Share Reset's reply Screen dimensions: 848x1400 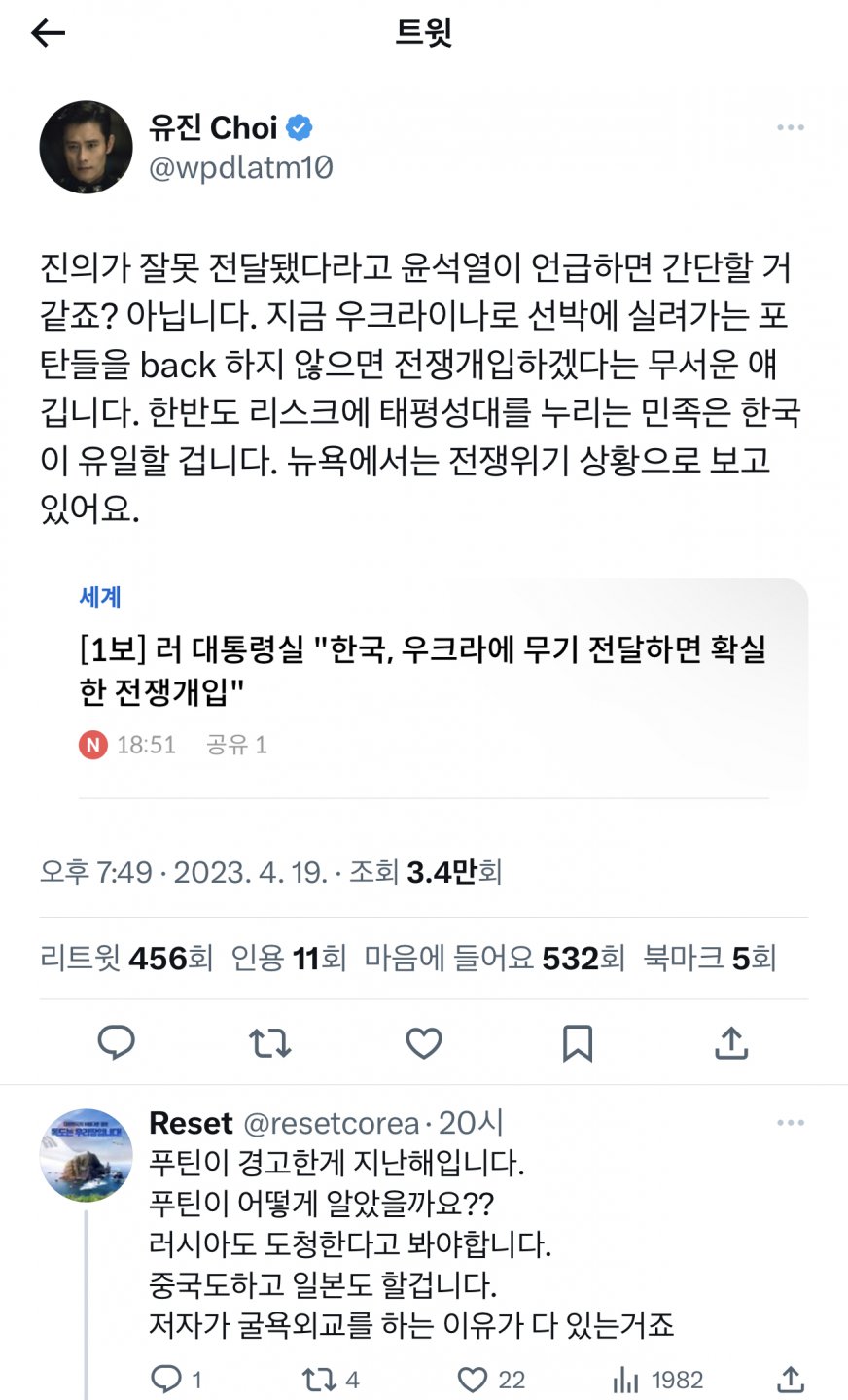point(791,1379)
